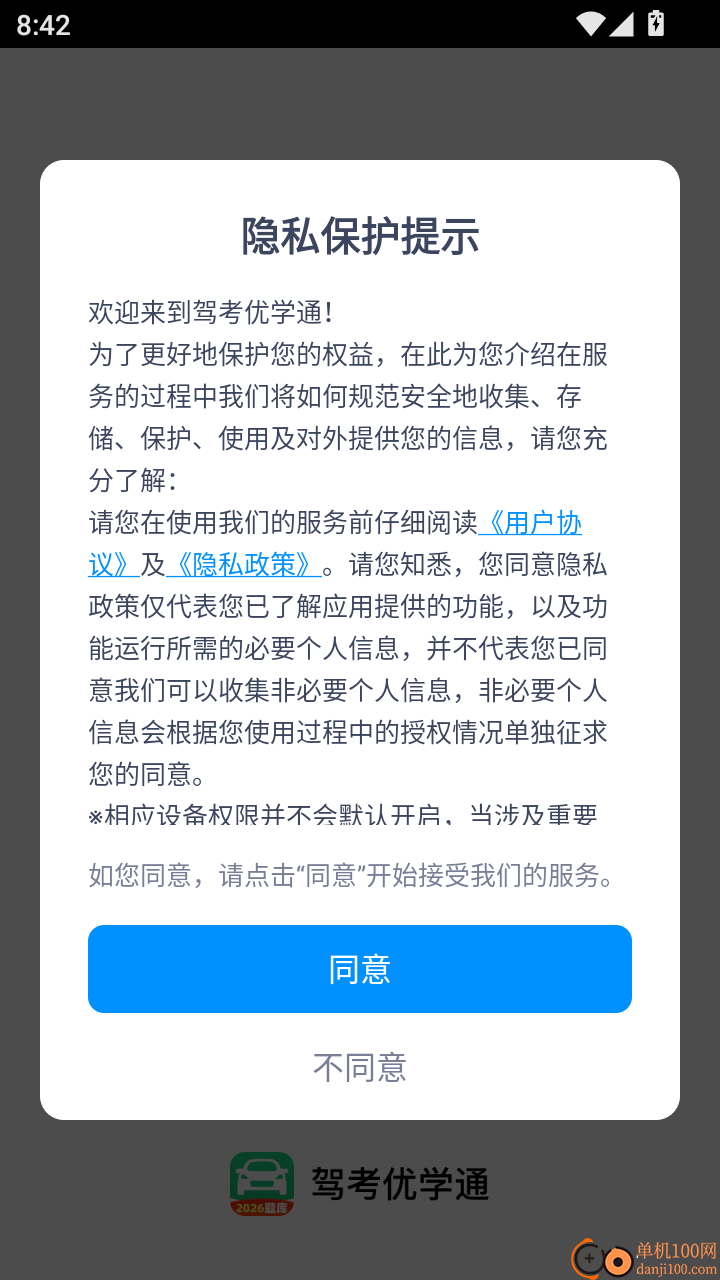Viewport: 720px width, 1280px height.
Task: Tap the 8:42 clock display
Action: 42,24
